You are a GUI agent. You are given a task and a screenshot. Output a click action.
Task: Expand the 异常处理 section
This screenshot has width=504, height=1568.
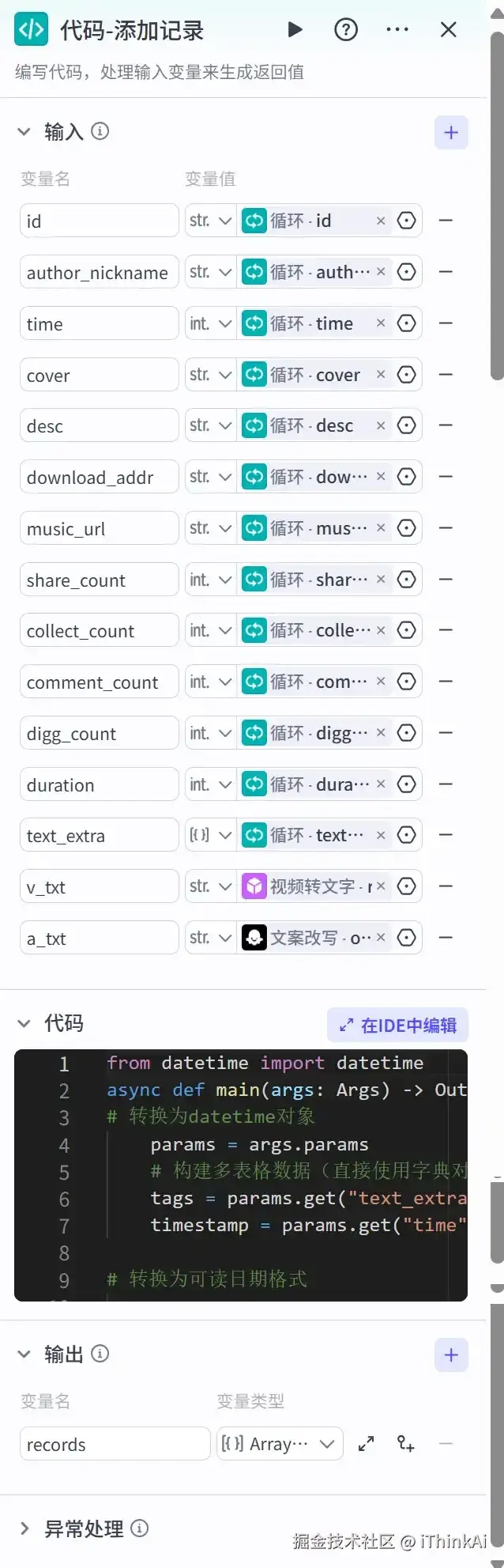pyautogui.click(x=24, y=1529)
